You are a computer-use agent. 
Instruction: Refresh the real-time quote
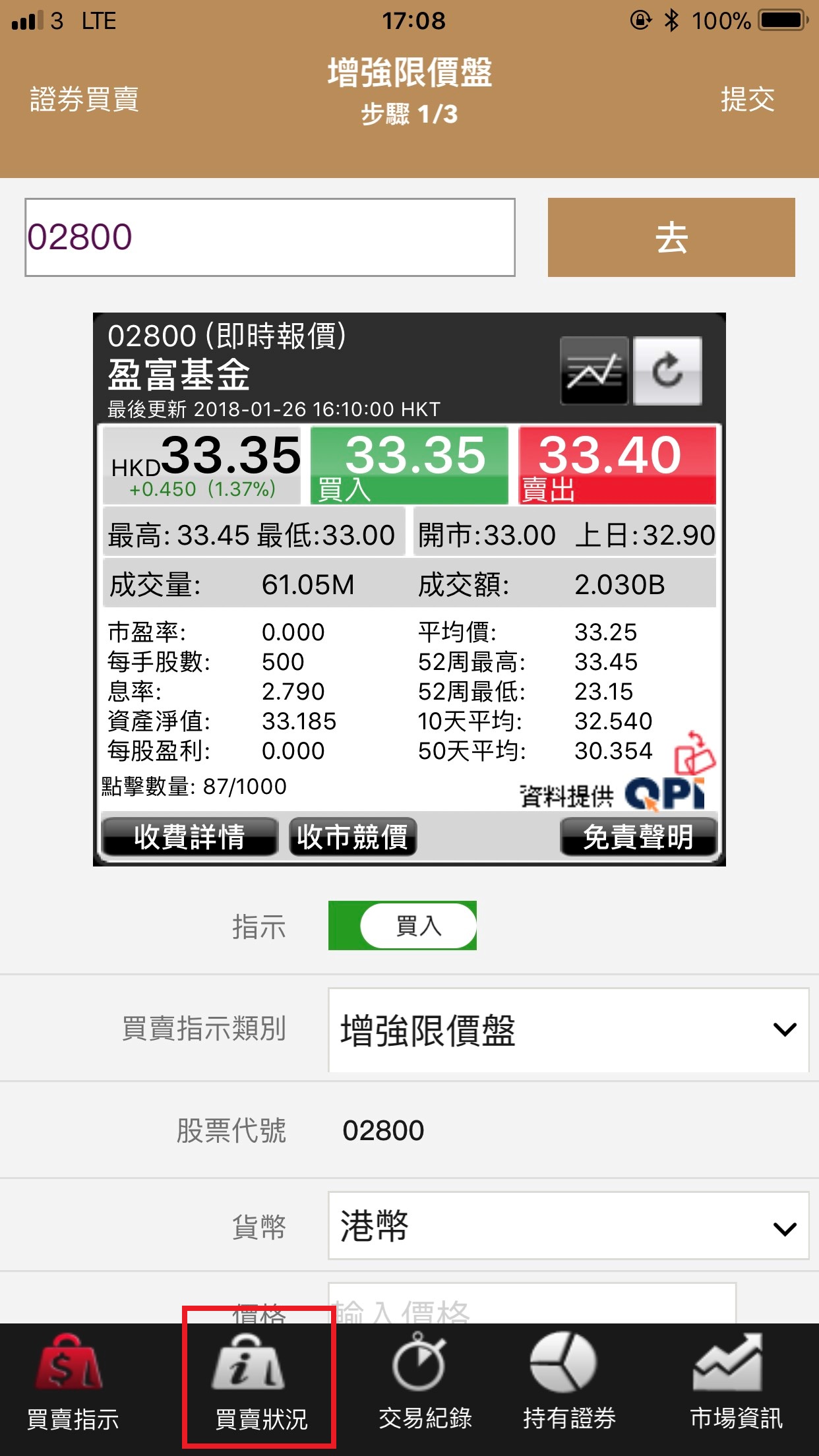(x=667, y=371)
